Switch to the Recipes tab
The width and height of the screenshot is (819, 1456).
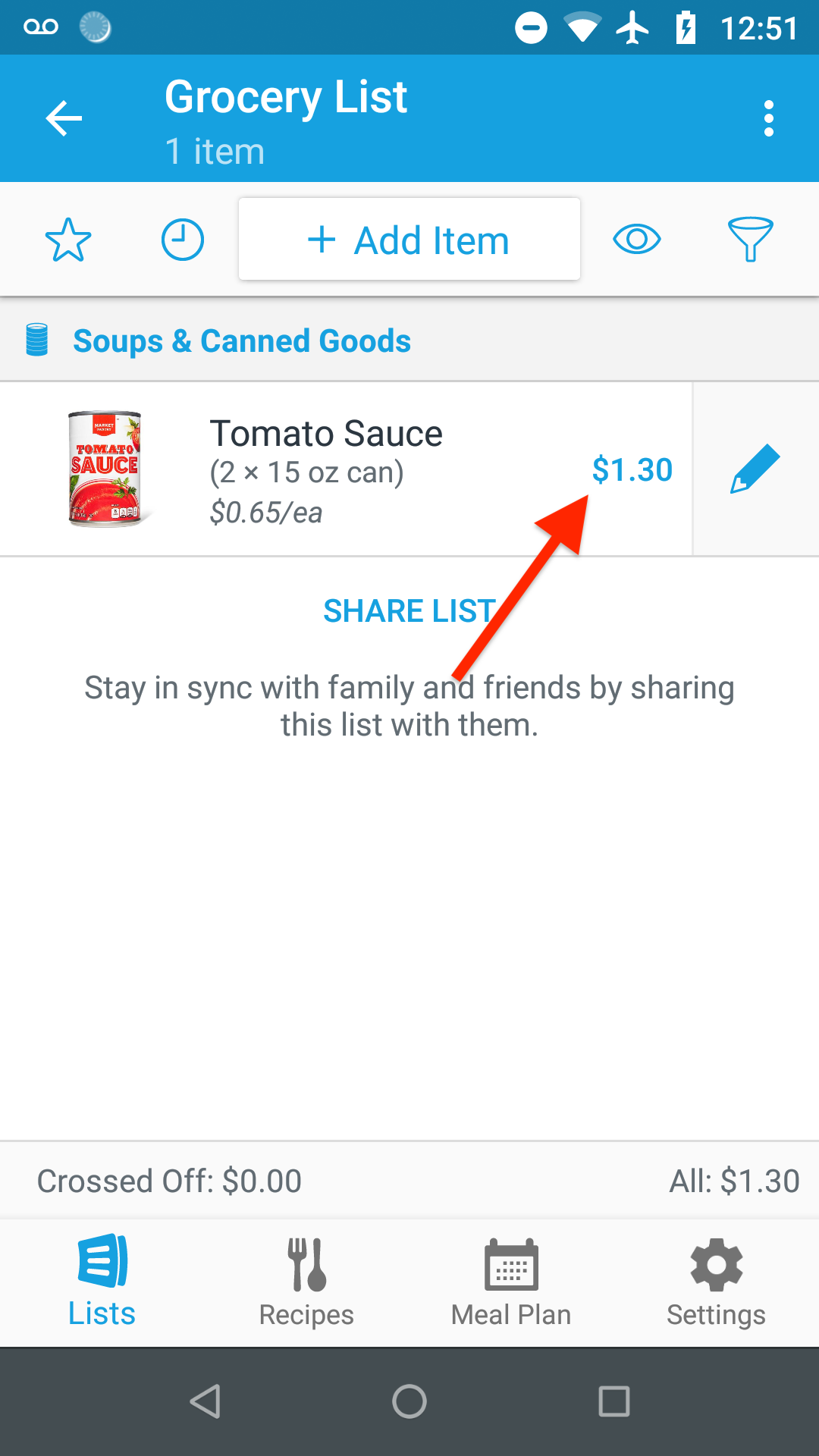(x=306, y=1282)
